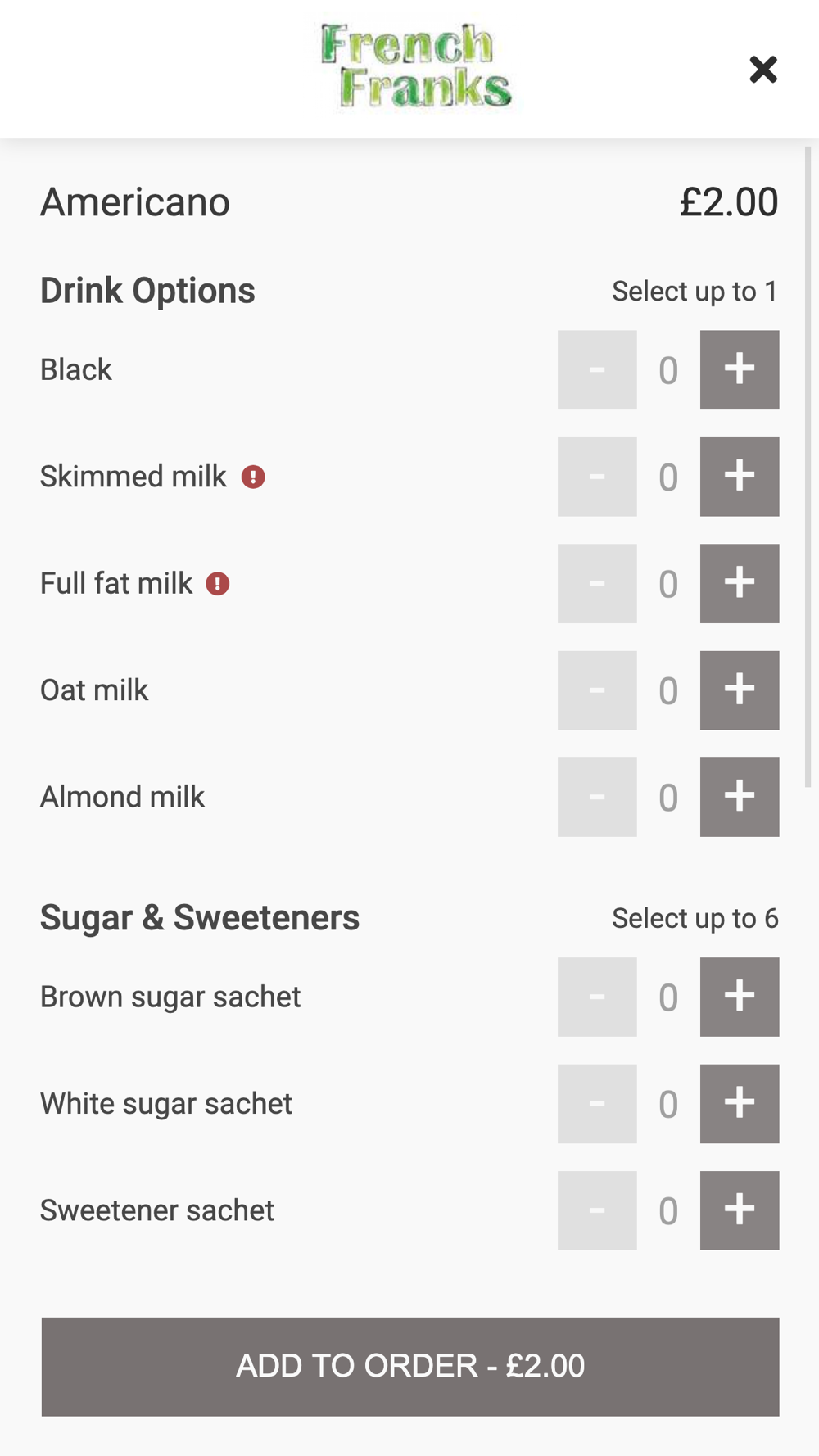Viewport: 819px width, 1456px height.
Task: Add a Brown sugar sachet
Action: (739, 997)
